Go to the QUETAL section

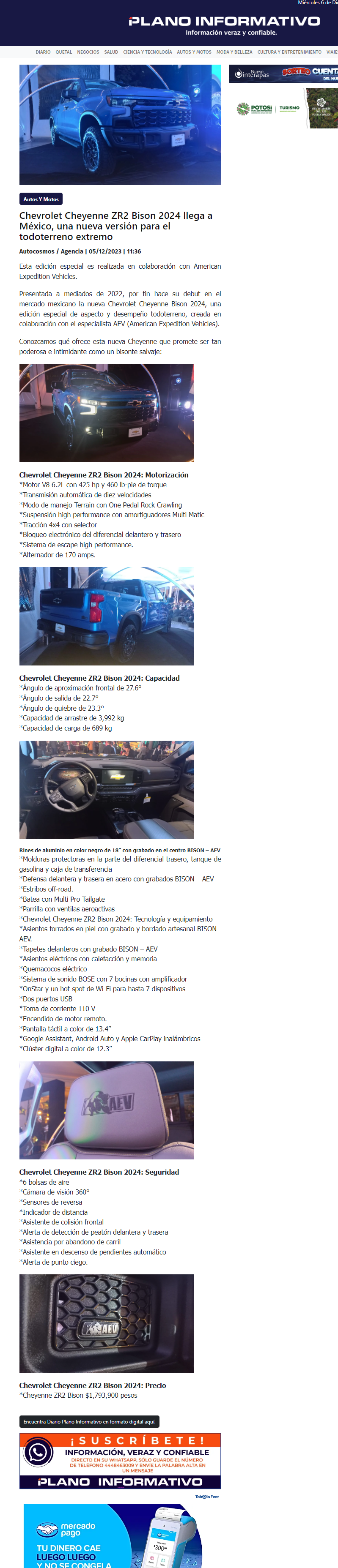click(x=64, y=52)
